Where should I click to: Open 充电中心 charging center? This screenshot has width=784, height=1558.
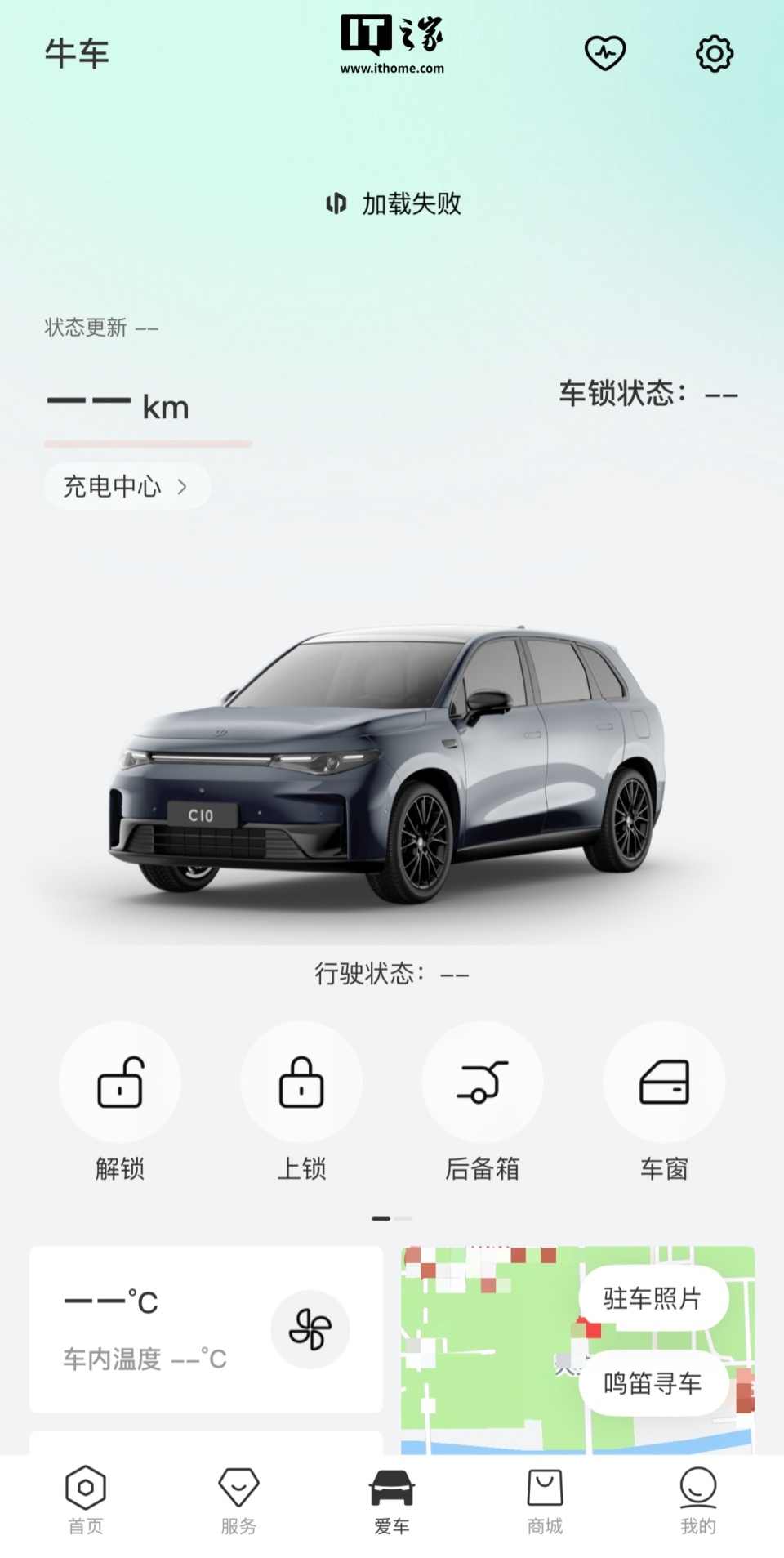point(127,487)
